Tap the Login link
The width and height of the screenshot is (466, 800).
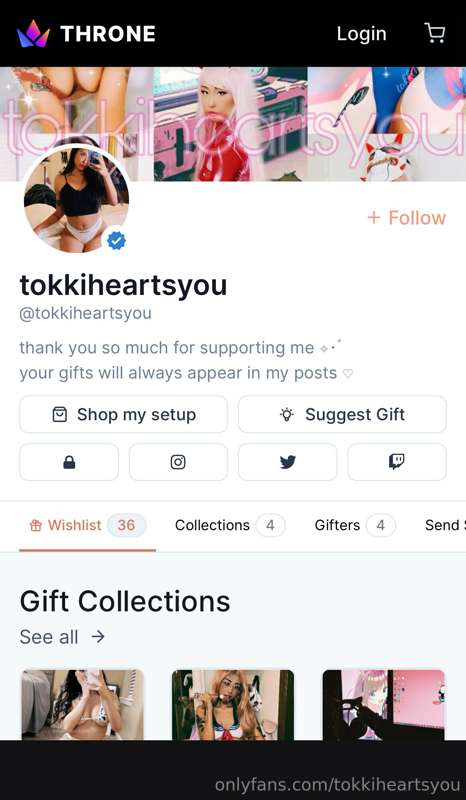(x=361, y=34)
